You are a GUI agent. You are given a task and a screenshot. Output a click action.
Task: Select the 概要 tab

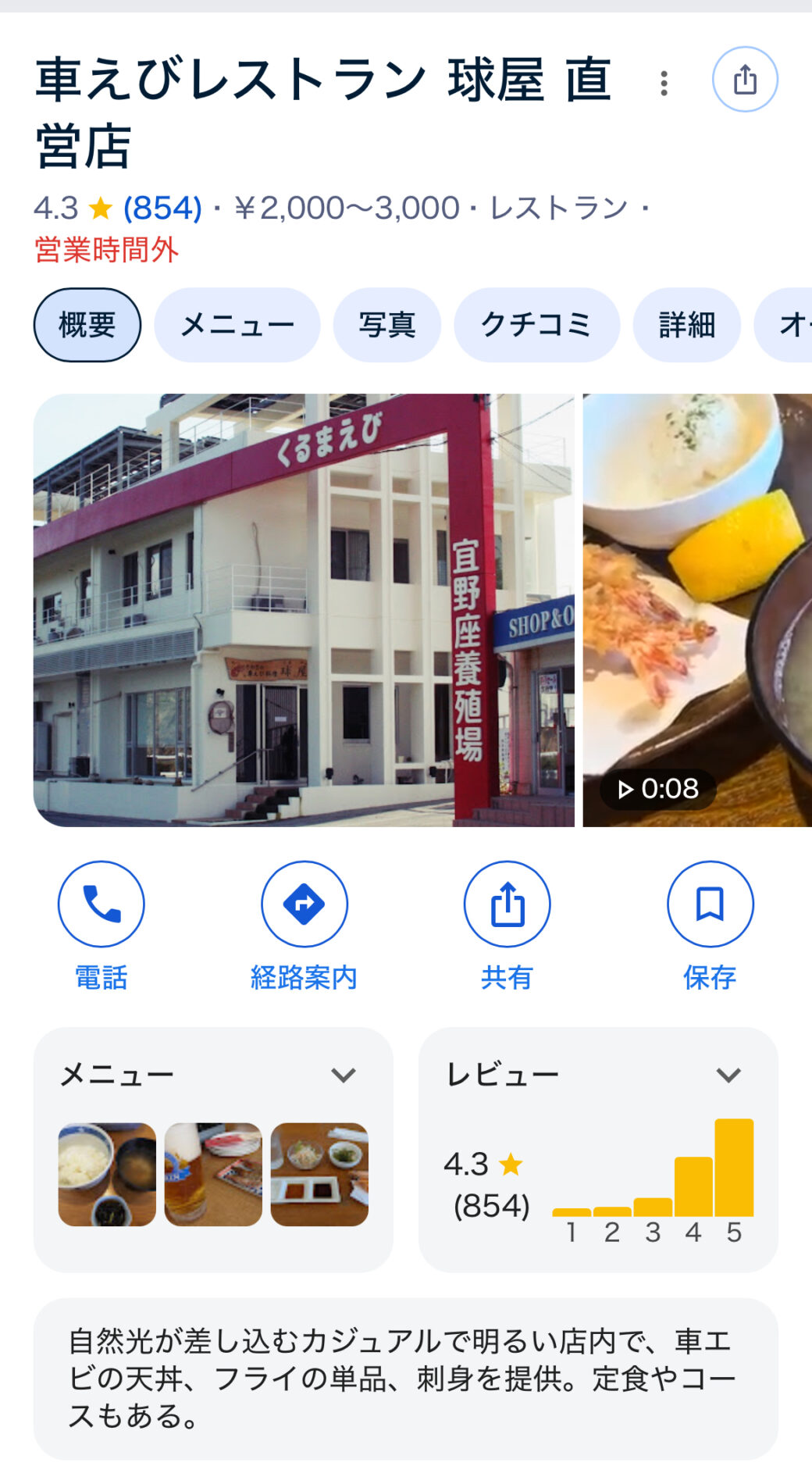tap(87, 325)
